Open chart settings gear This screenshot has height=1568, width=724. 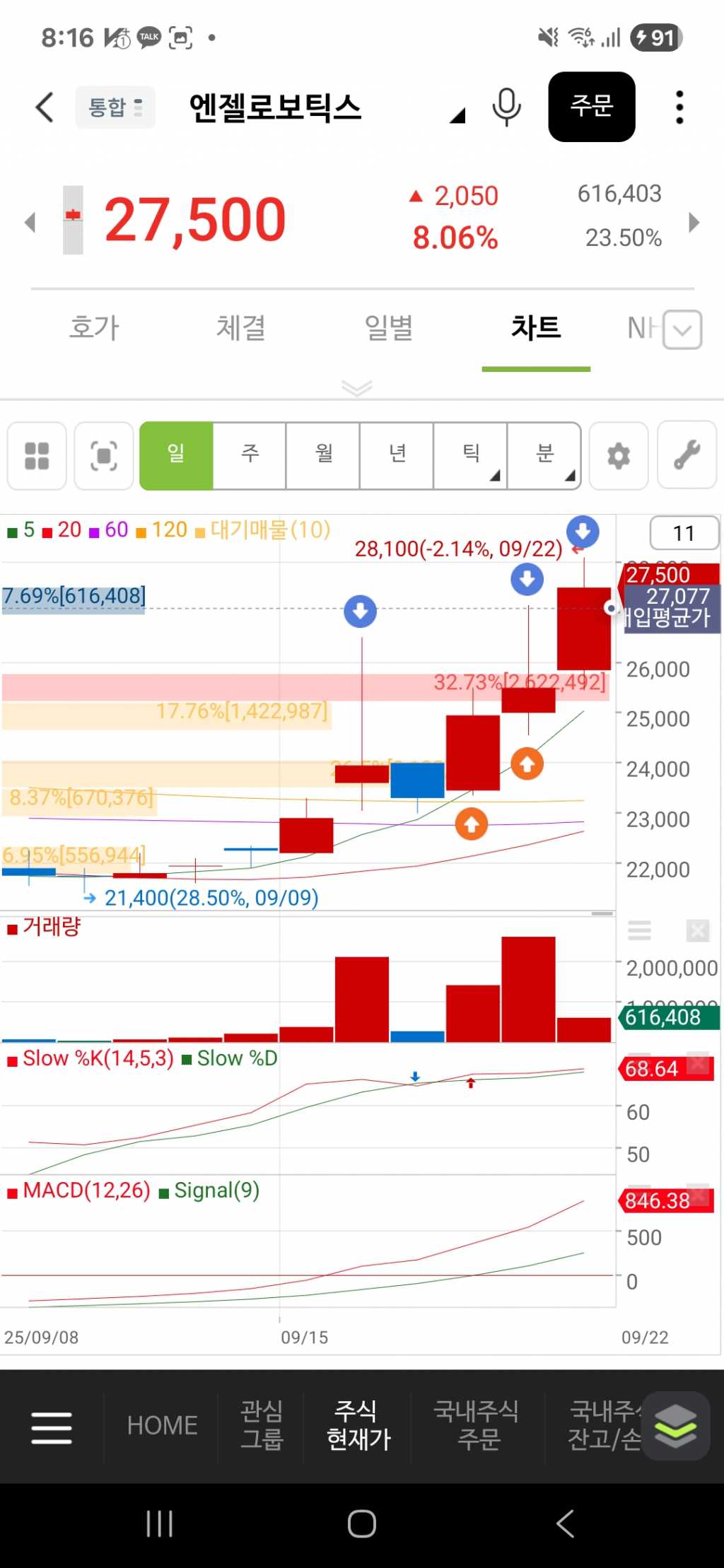point(619,455)
